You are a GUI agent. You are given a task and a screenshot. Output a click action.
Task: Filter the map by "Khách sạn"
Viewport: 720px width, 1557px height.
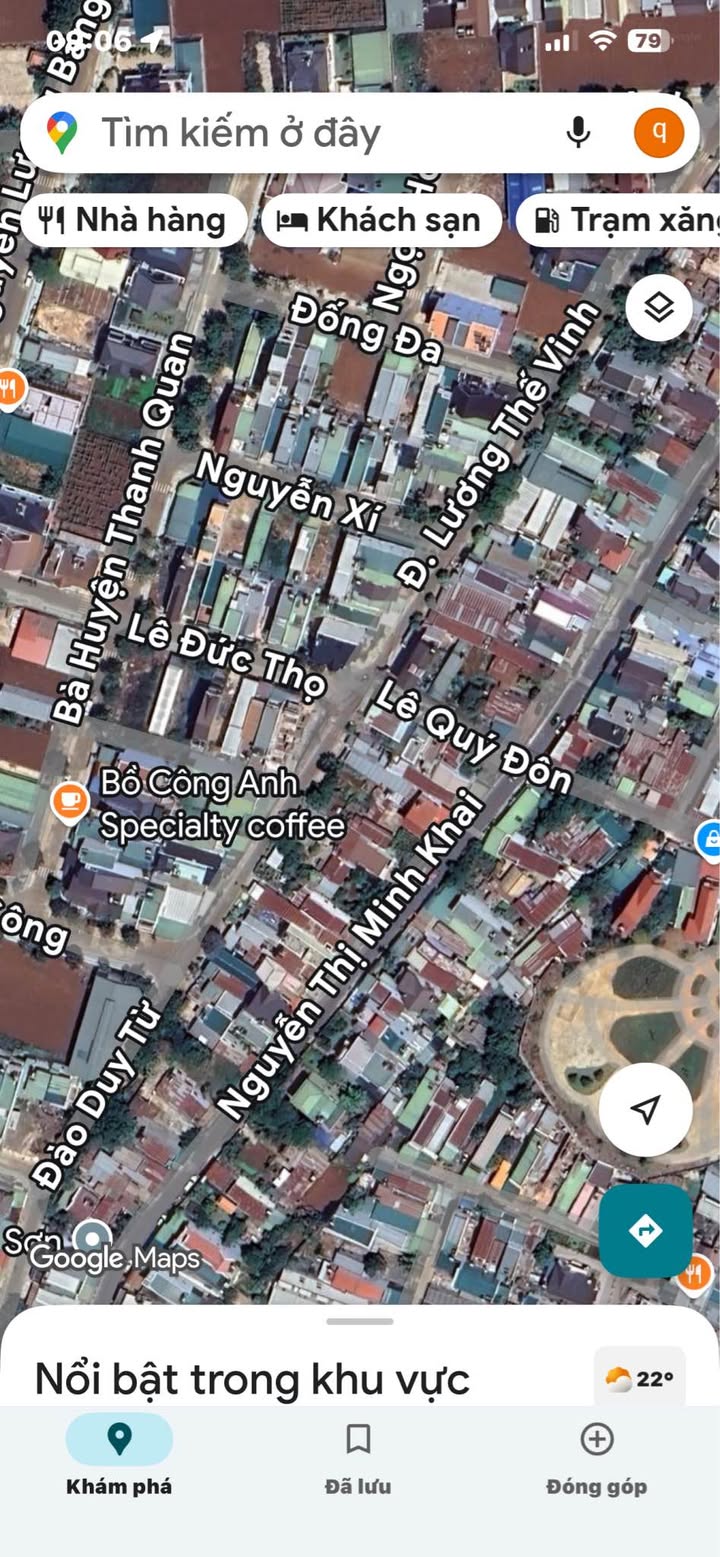381,220
